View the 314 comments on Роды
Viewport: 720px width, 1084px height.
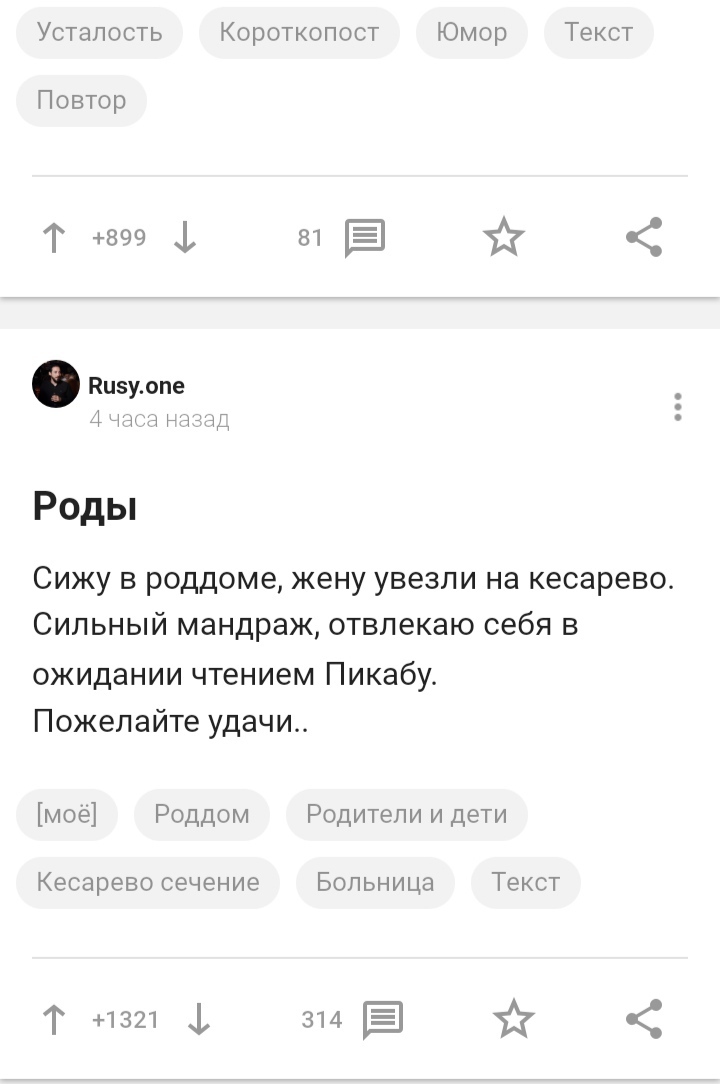click(381, 1020)
